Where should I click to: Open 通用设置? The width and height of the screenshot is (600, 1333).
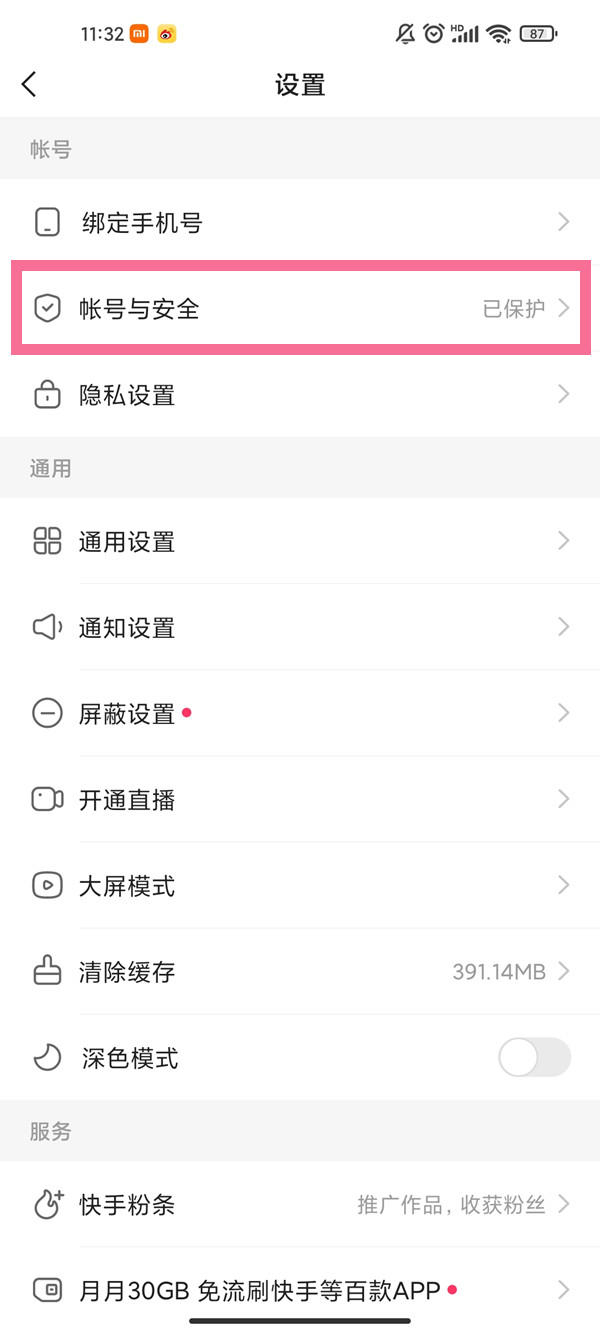(x=300, y=542)
